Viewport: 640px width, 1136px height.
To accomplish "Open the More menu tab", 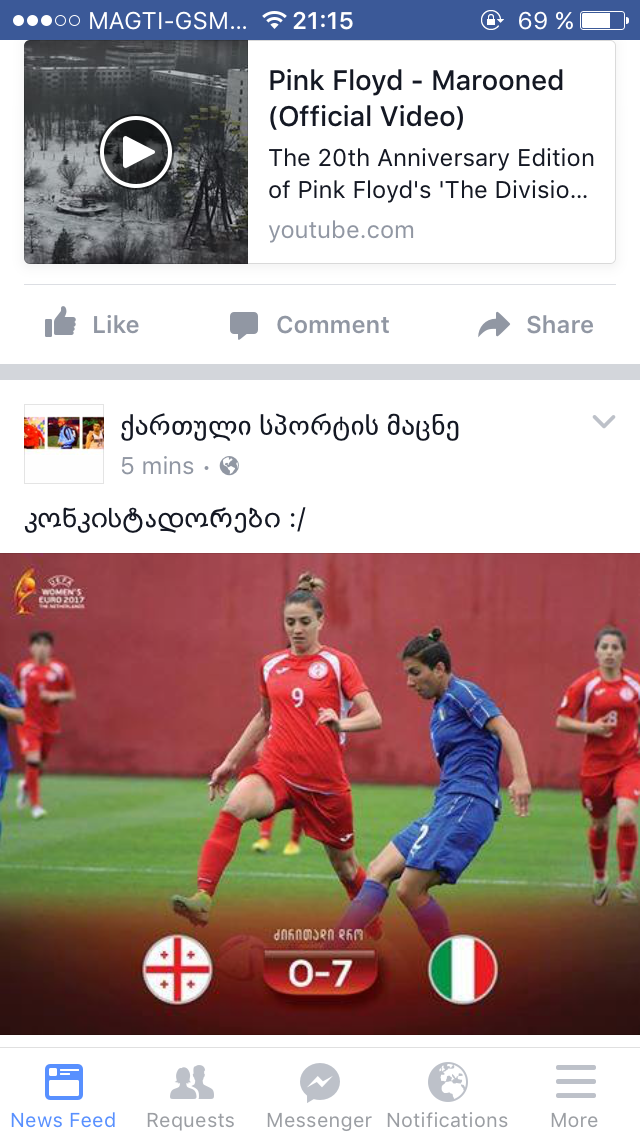I will click(574, 1094).
